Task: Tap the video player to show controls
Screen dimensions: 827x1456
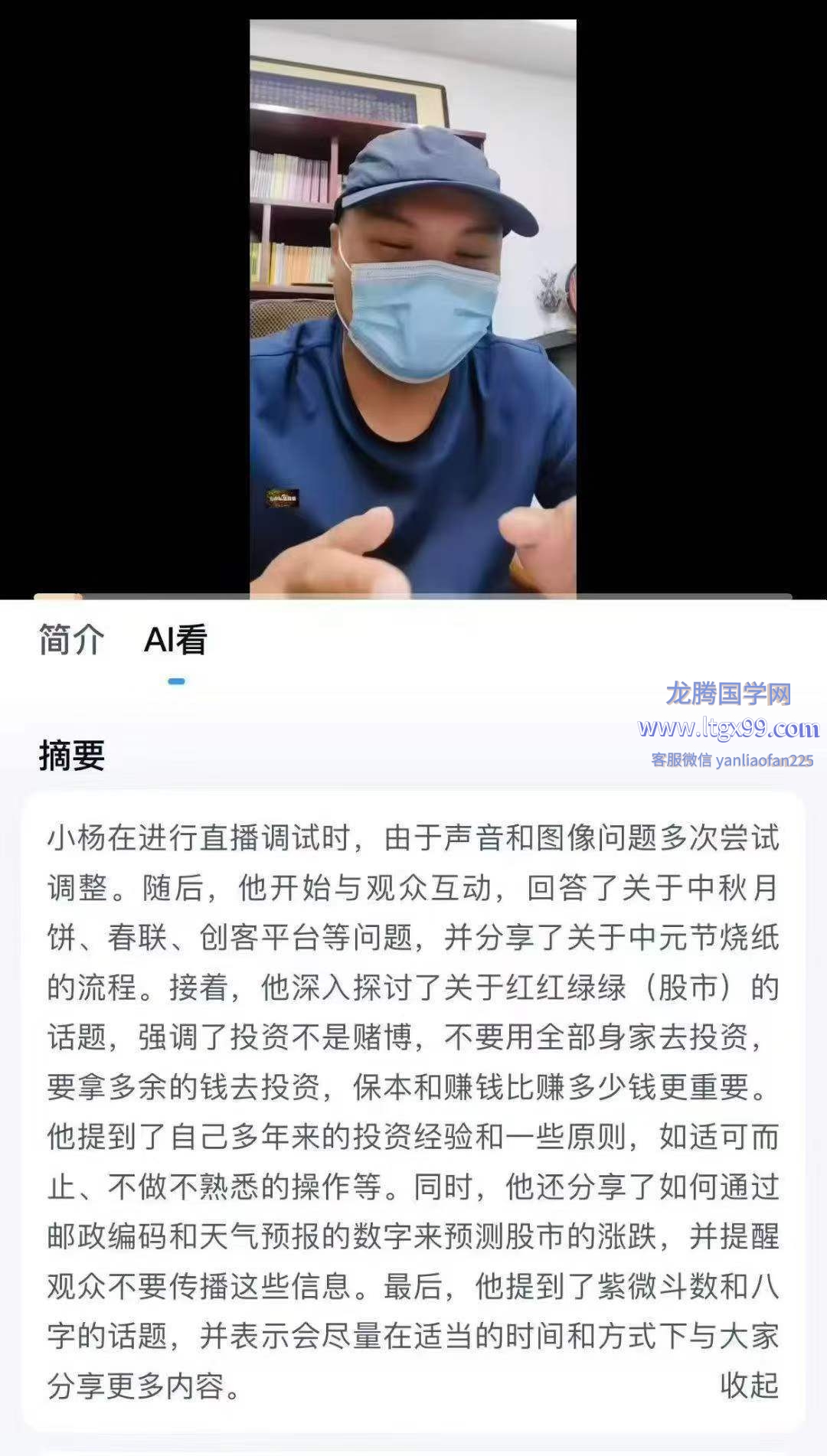Action: 413,306
